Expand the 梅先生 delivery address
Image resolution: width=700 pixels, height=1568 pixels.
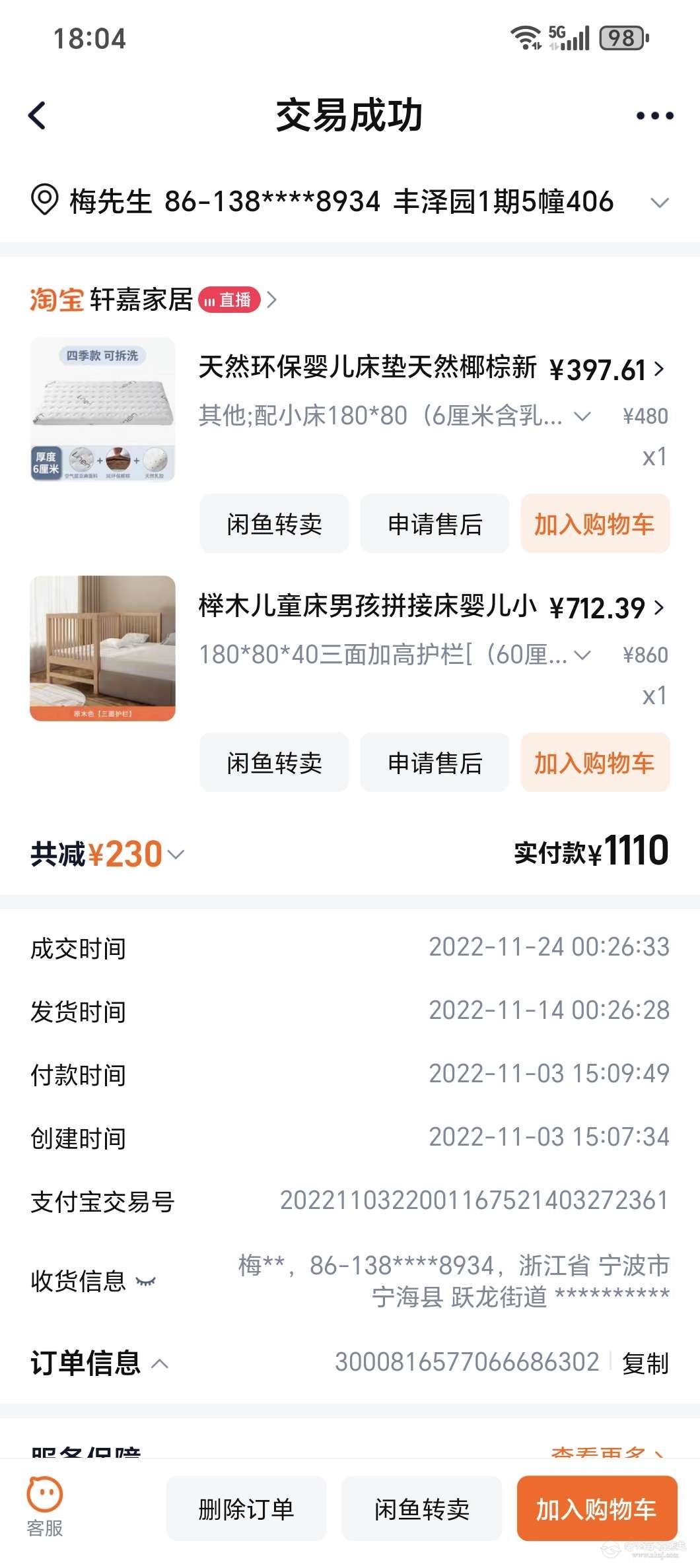pos(659,203)
